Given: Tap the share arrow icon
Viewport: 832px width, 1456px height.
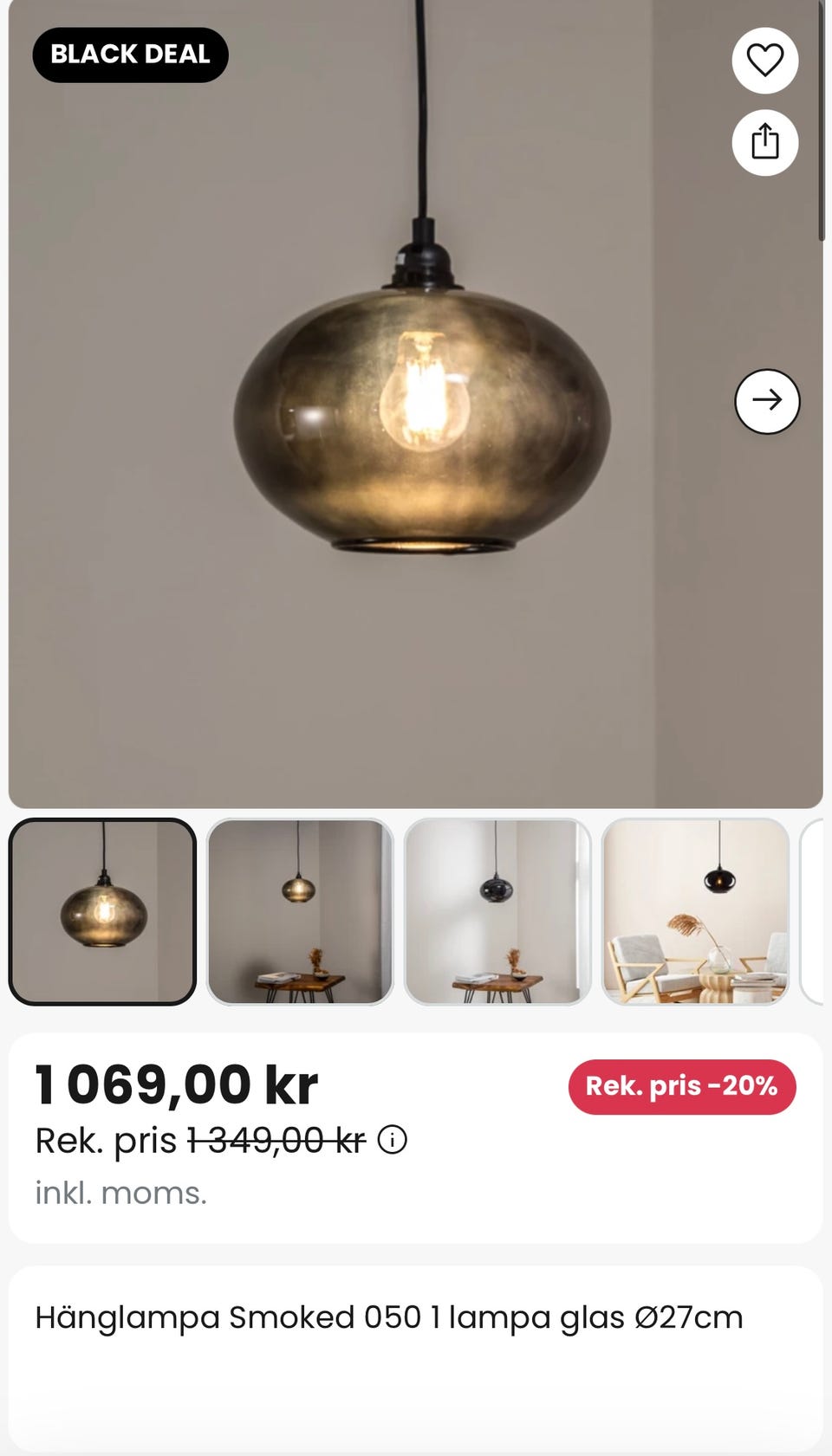Looking at the screenshot, I should coord(764,141).
